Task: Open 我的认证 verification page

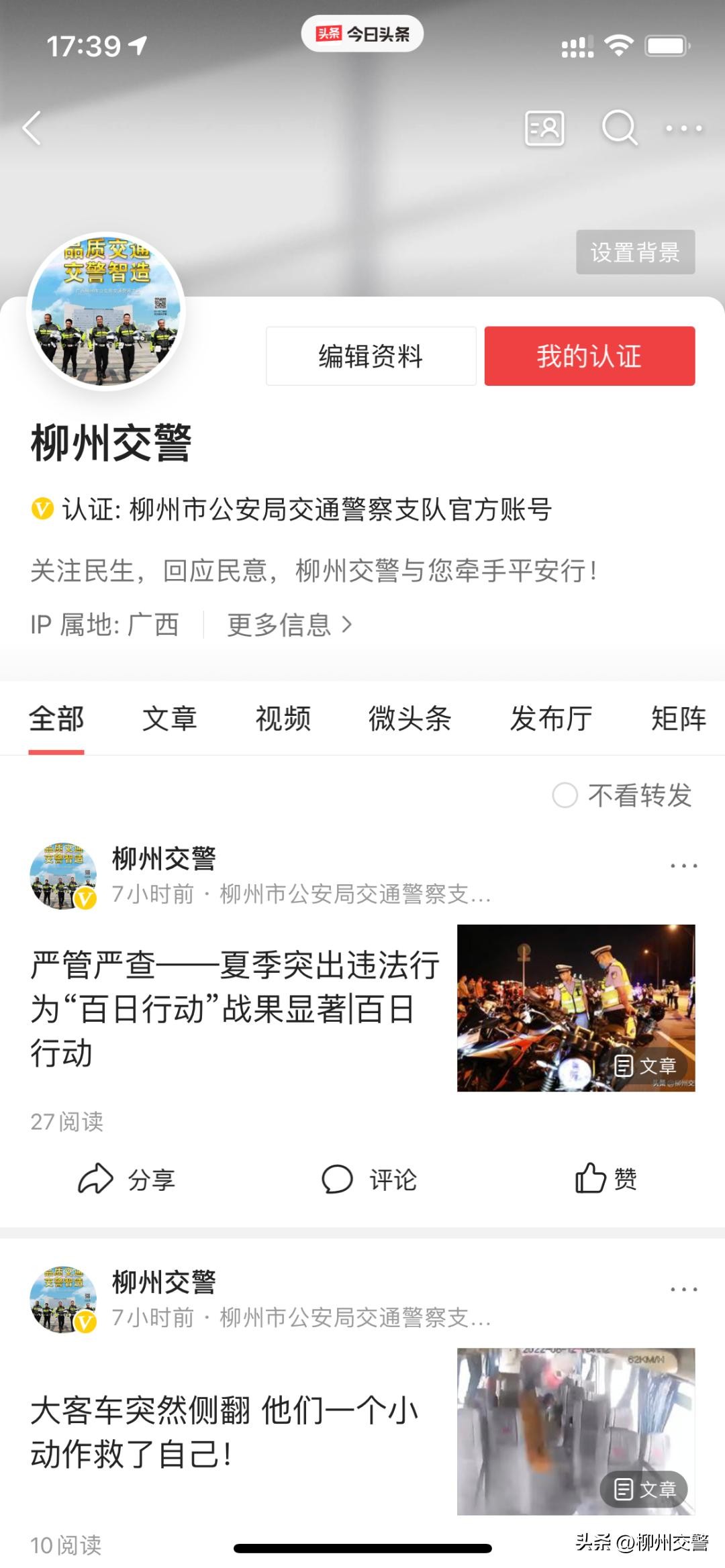Action: pos(589,356)
